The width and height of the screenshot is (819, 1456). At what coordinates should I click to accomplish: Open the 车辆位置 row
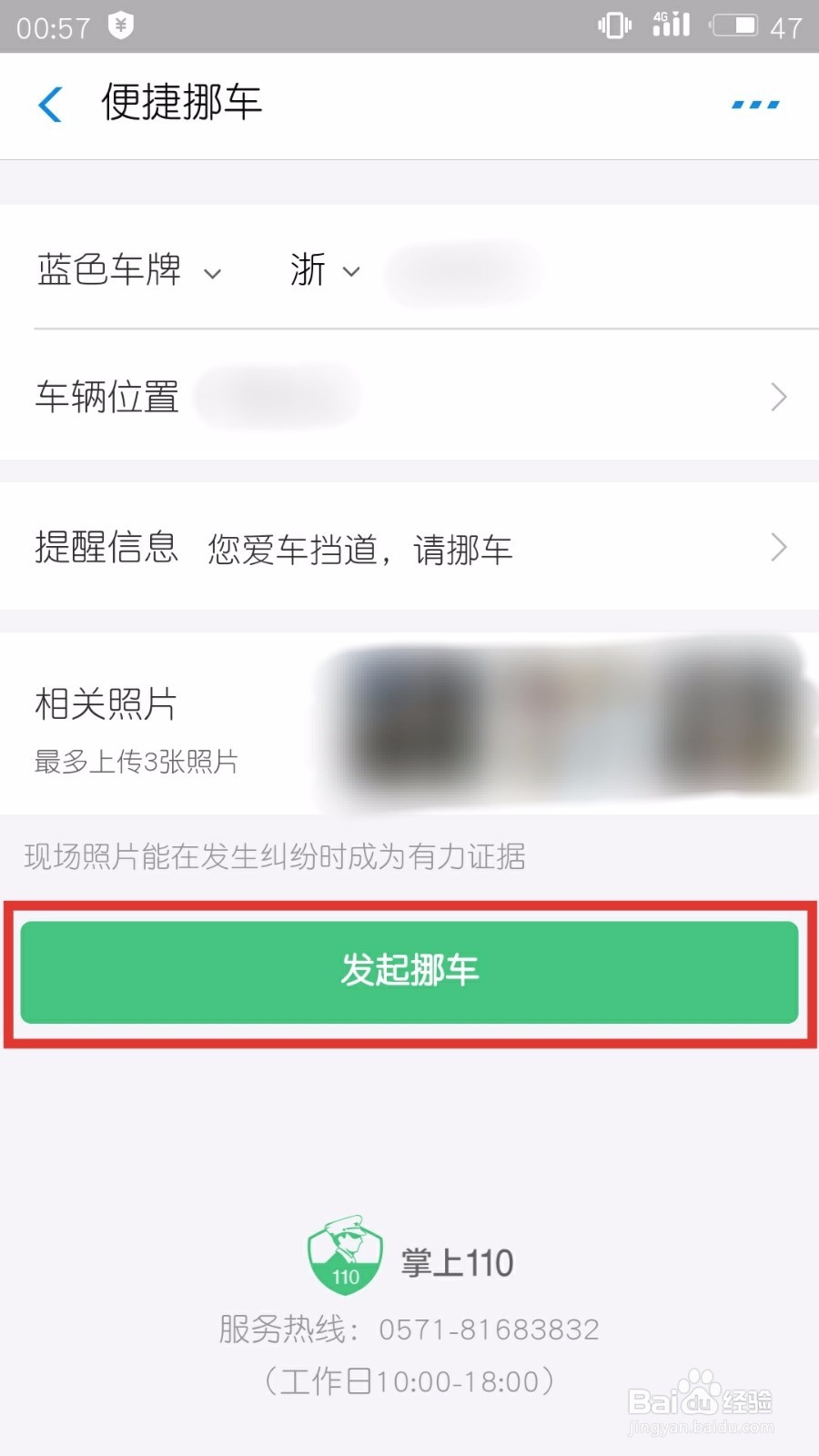[409, 397]
